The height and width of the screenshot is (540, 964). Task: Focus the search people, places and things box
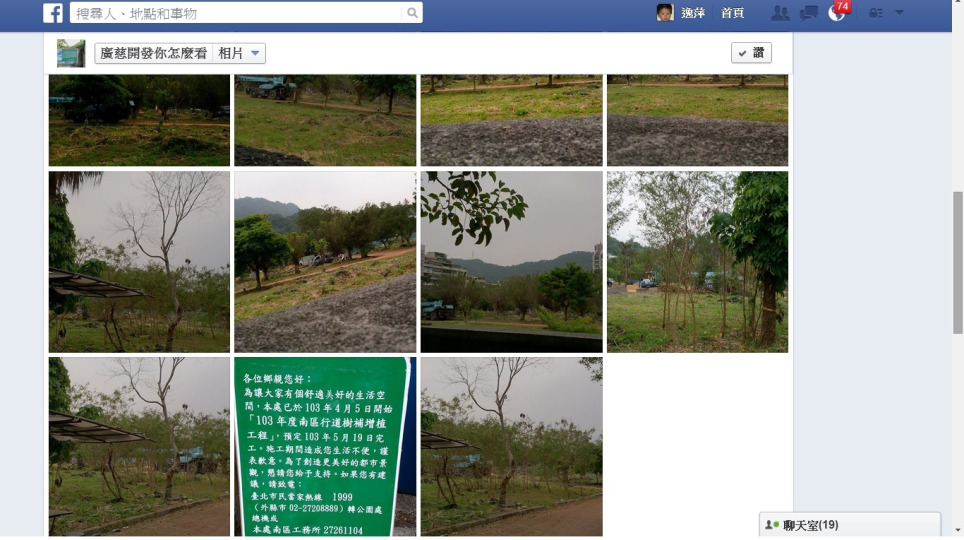(x=236, y=13)
